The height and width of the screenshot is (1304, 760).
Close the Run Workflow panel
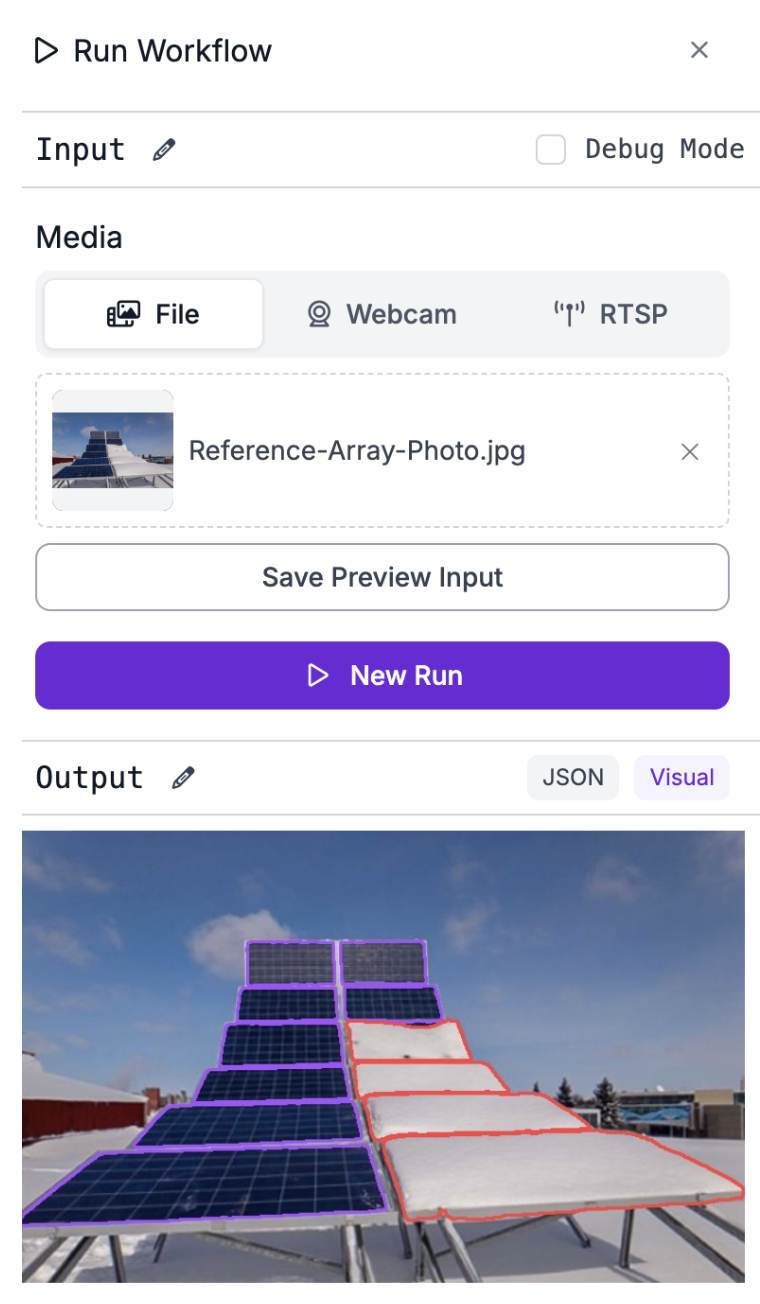pos(699,50)
